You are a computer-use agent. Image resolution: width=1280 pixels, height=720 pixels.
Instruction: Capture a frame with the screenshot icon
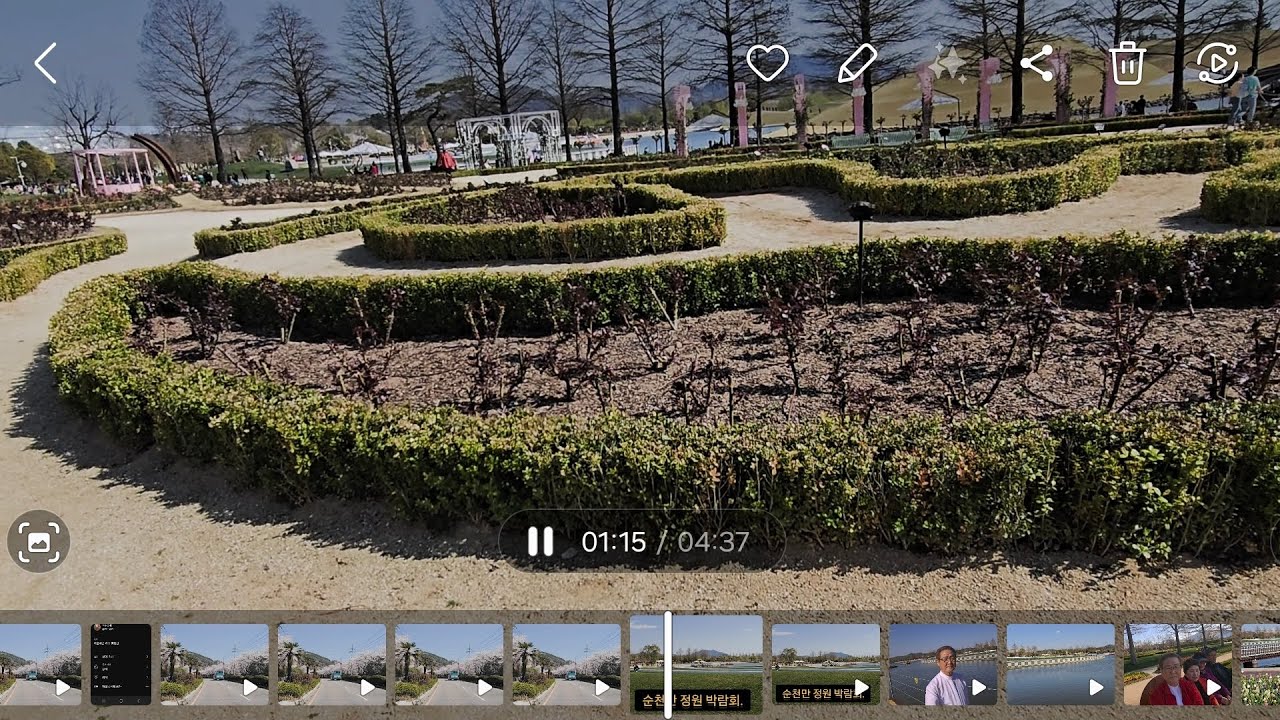coord(38,541)
